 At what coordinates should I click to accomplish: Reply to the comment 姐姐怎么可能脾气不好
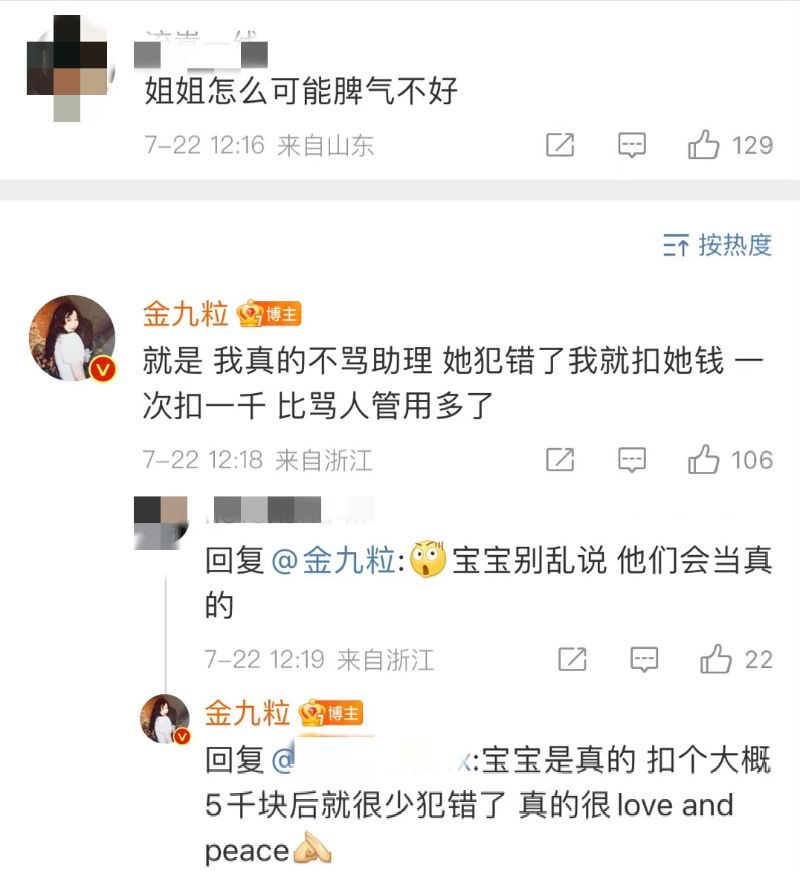632,146
